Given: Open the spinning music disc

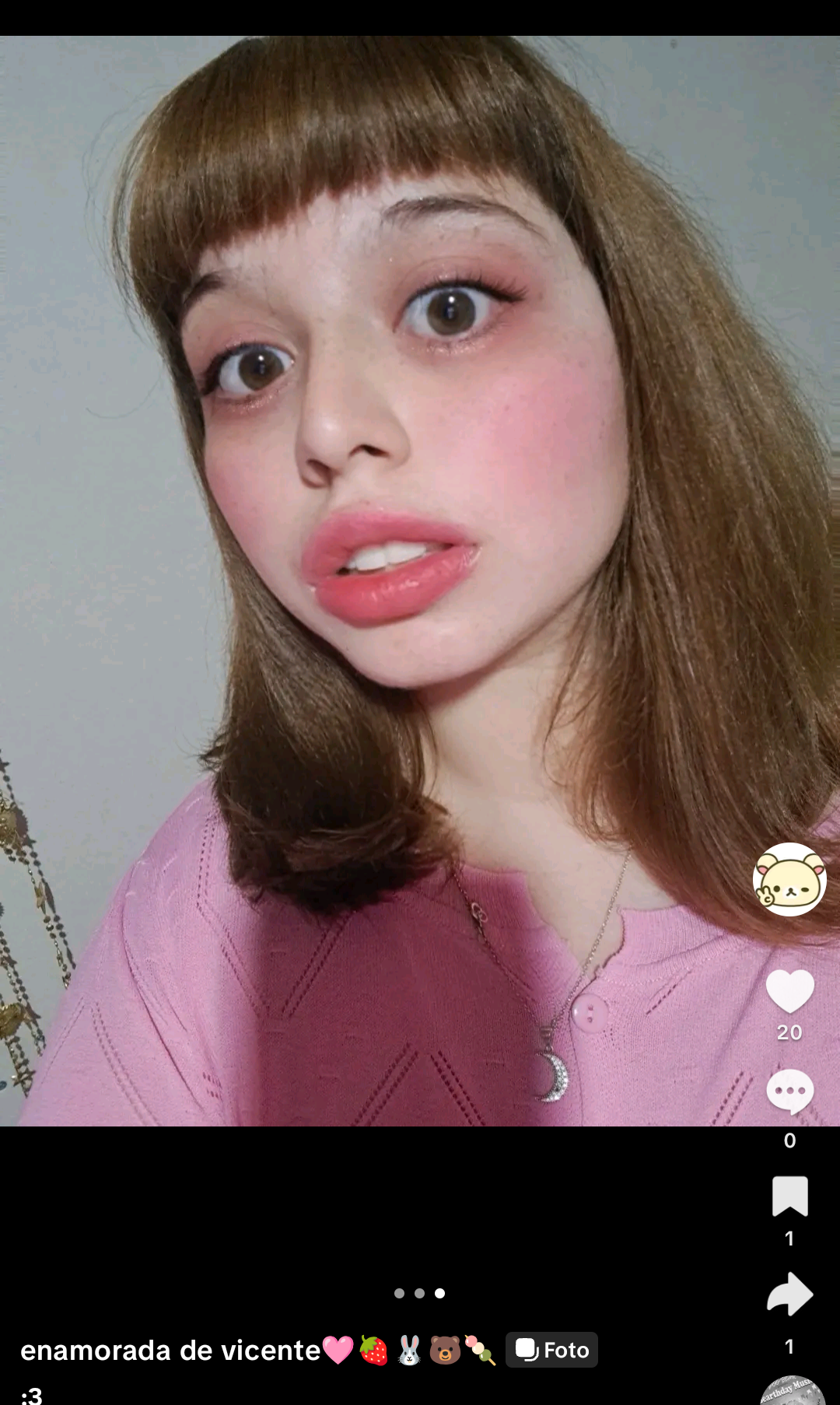Looking at the screenshot, I should [792, 1390].
